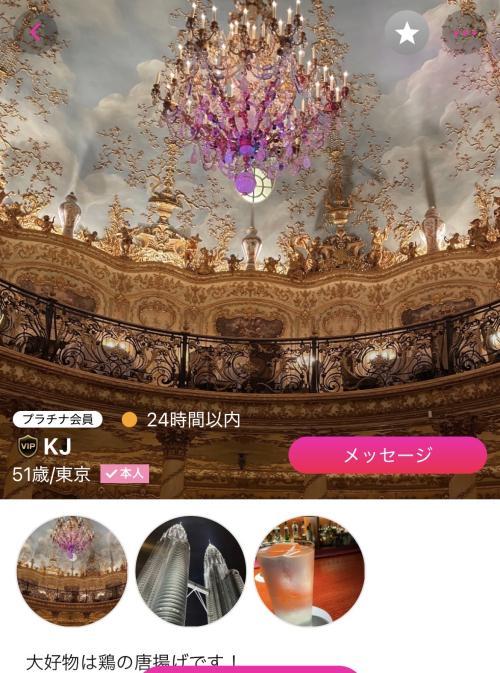Add KJ to favorites with star

pos(406,33)
